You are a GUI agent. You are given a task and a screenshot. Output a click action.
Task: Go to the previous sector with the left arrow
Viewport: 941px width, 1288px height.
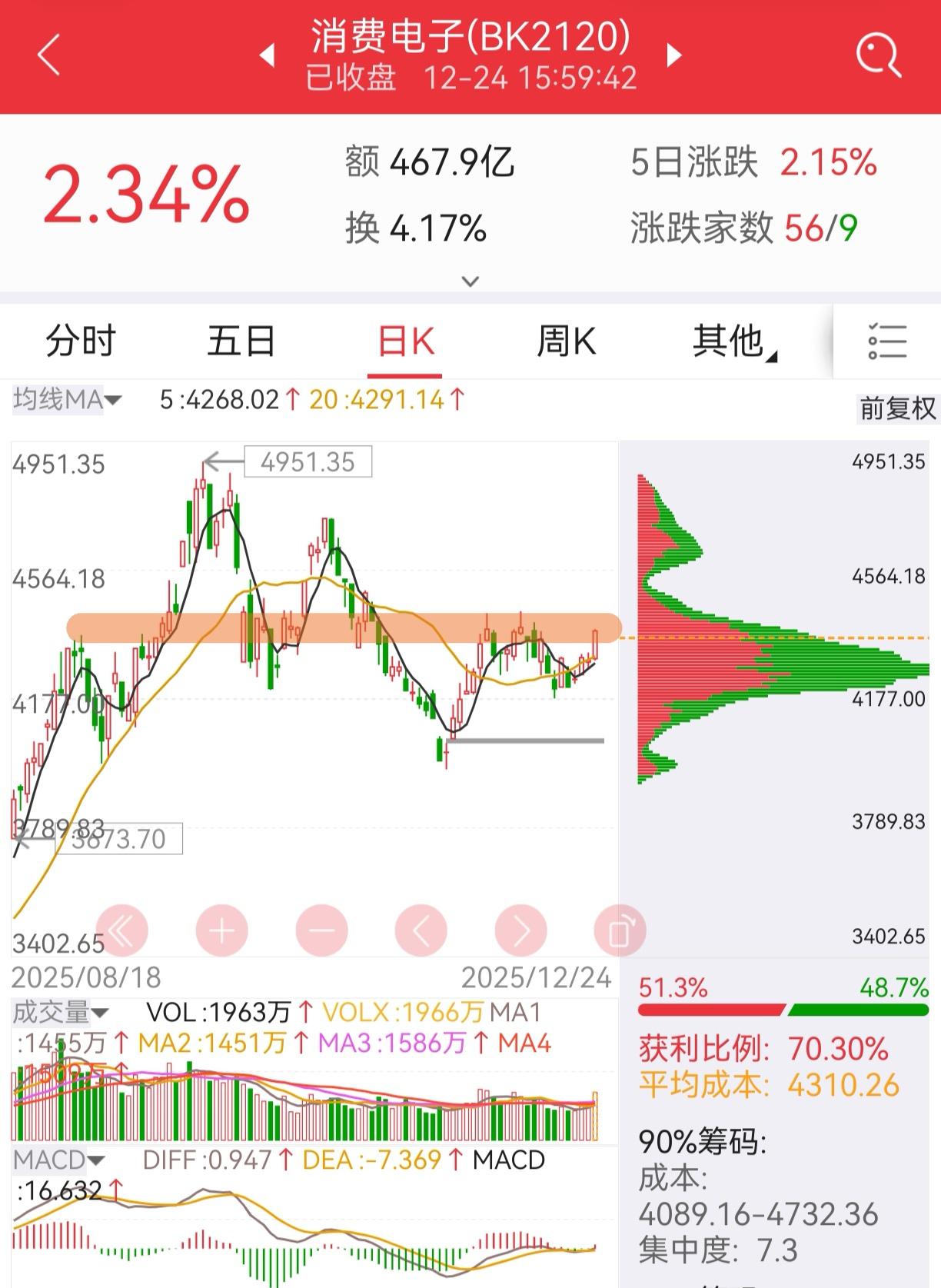266,55
